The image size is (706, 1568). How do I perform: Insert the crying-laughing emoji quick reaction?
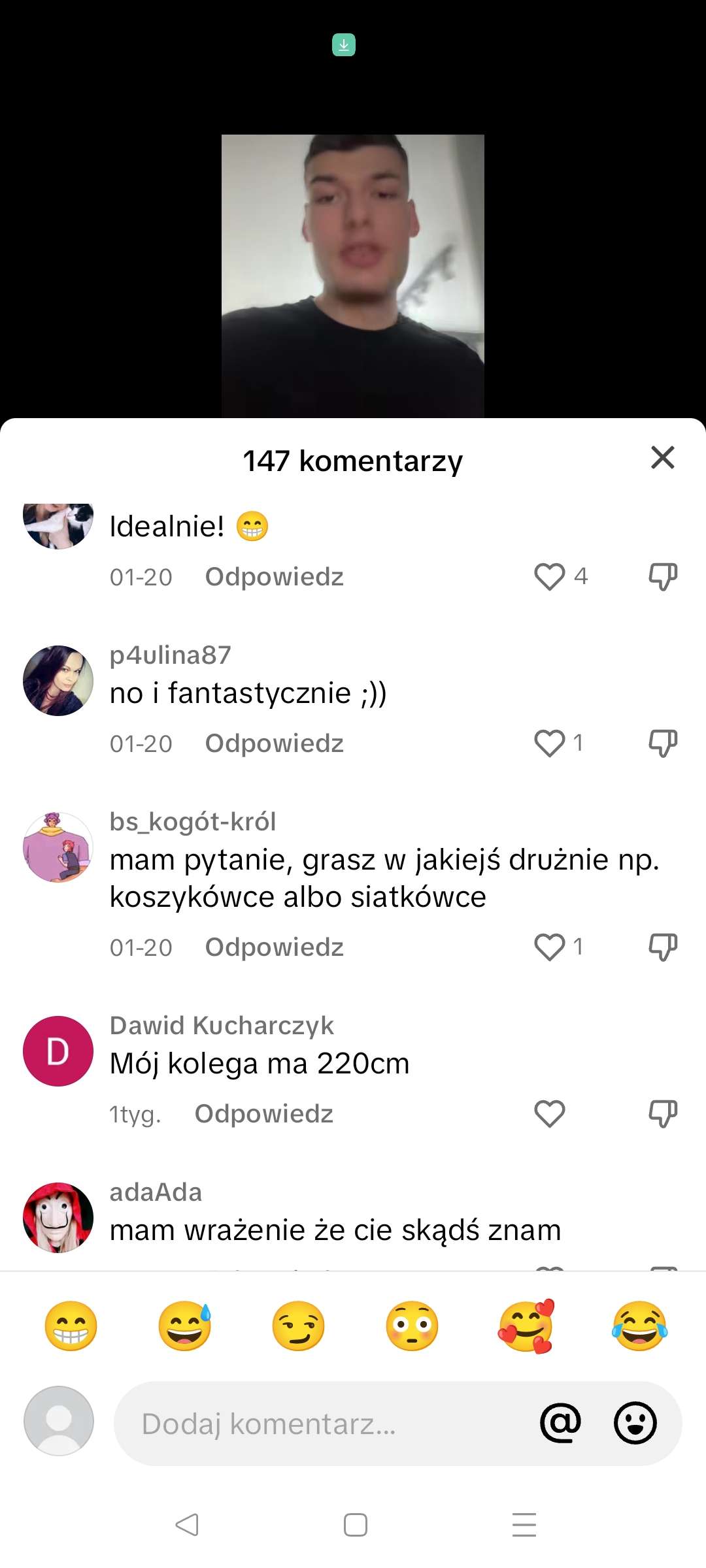[x=640, y=1326]
